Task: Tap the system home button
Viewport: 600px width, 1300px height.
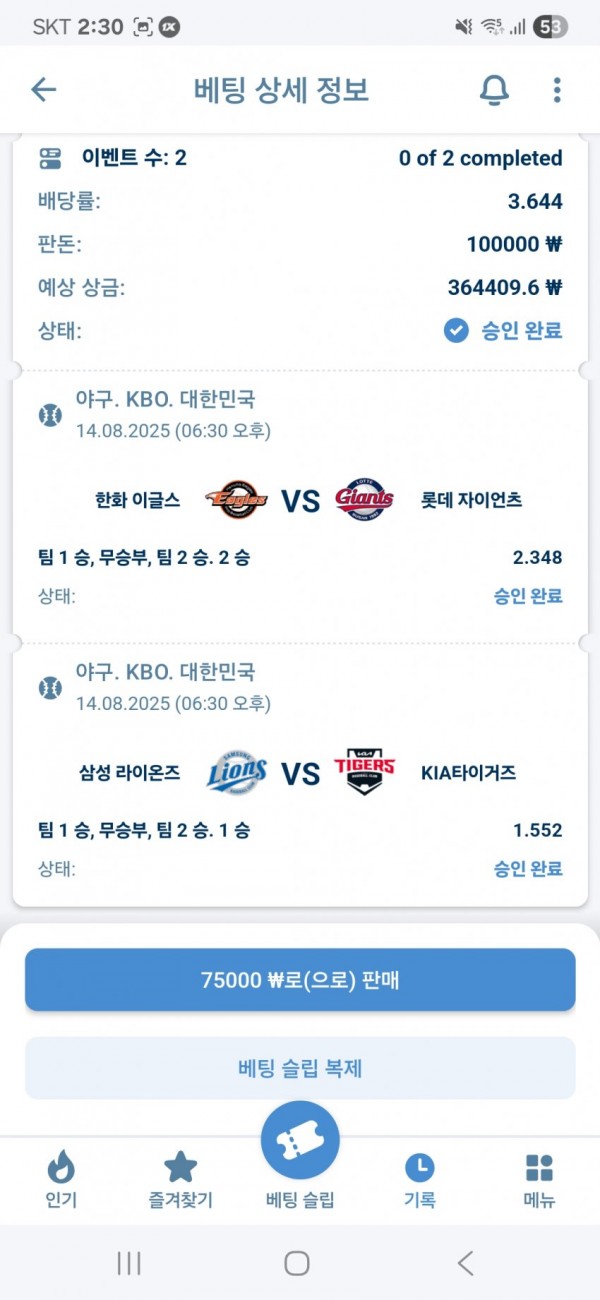Action: pyautogui.click(x=297, y=1263)
